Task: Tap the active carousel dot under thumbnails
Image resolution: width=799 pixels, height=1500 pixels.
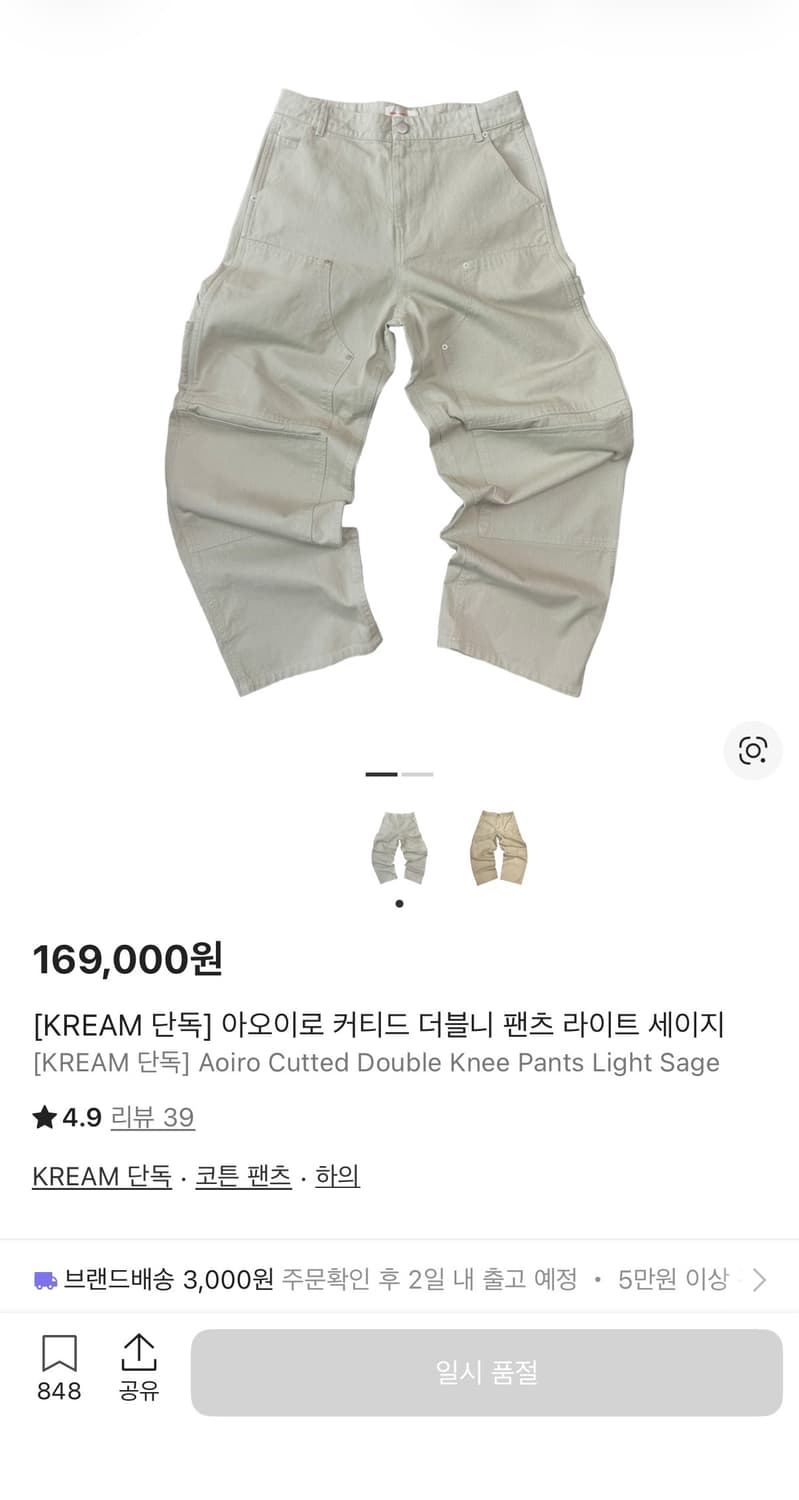Action: [x=399, y=903]
